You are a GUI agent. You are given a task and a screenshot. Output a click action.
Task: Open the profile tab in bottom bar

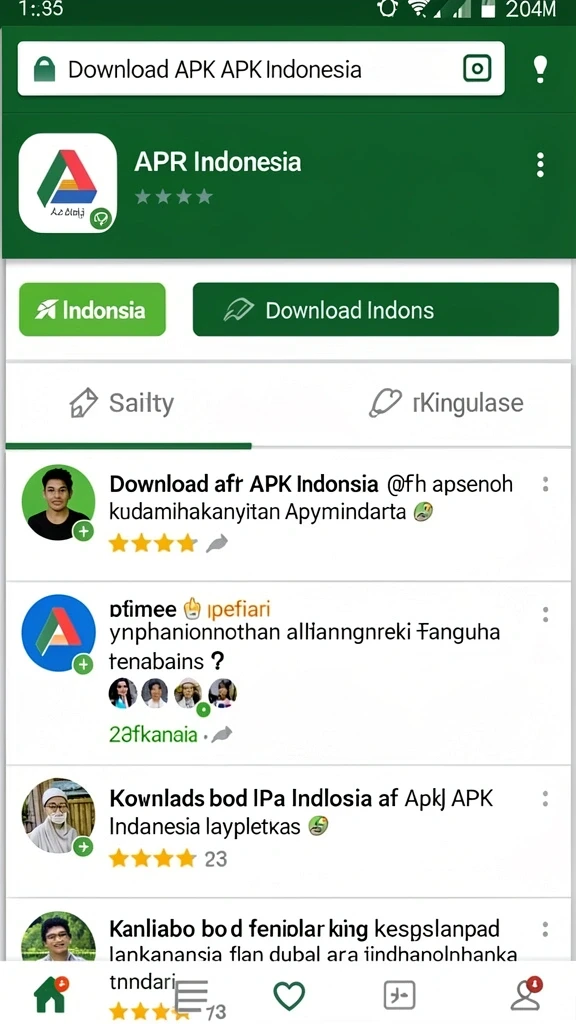526,995
